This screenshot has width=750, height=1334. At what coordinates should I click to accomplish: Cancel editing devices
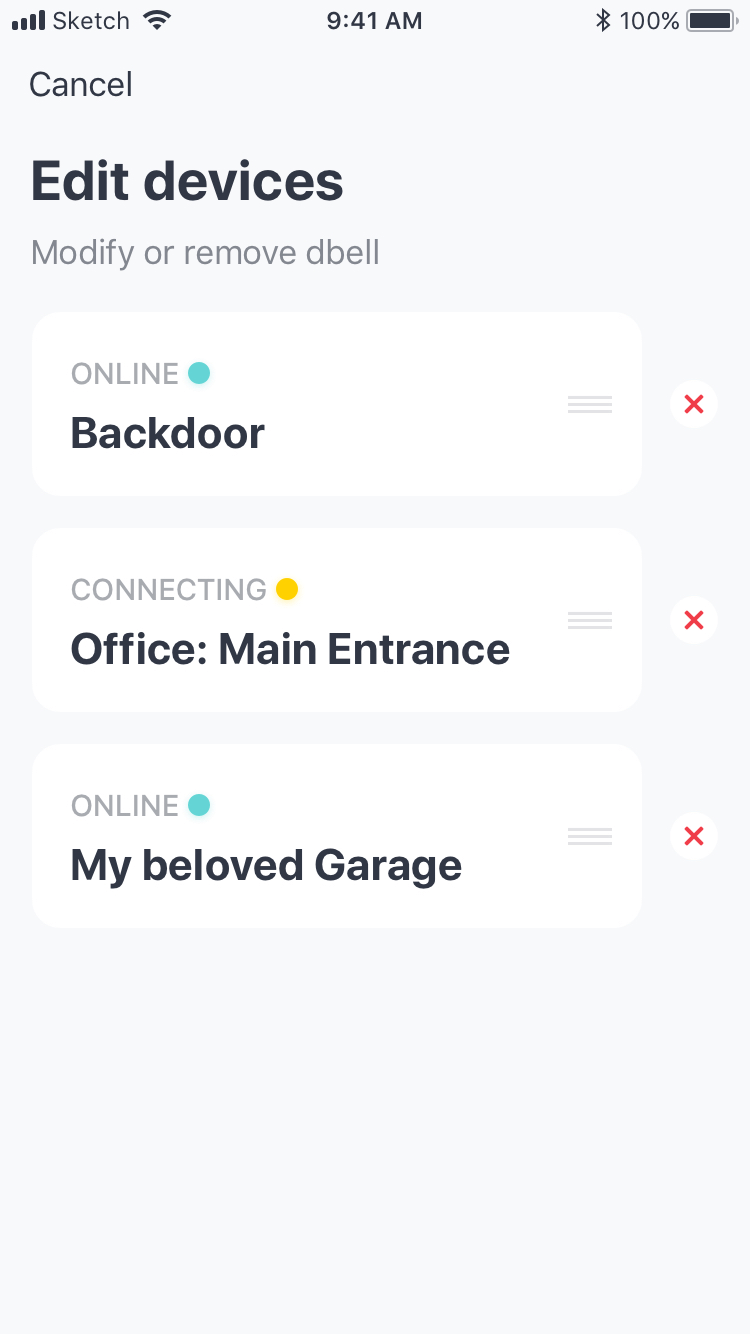[81, 84]
